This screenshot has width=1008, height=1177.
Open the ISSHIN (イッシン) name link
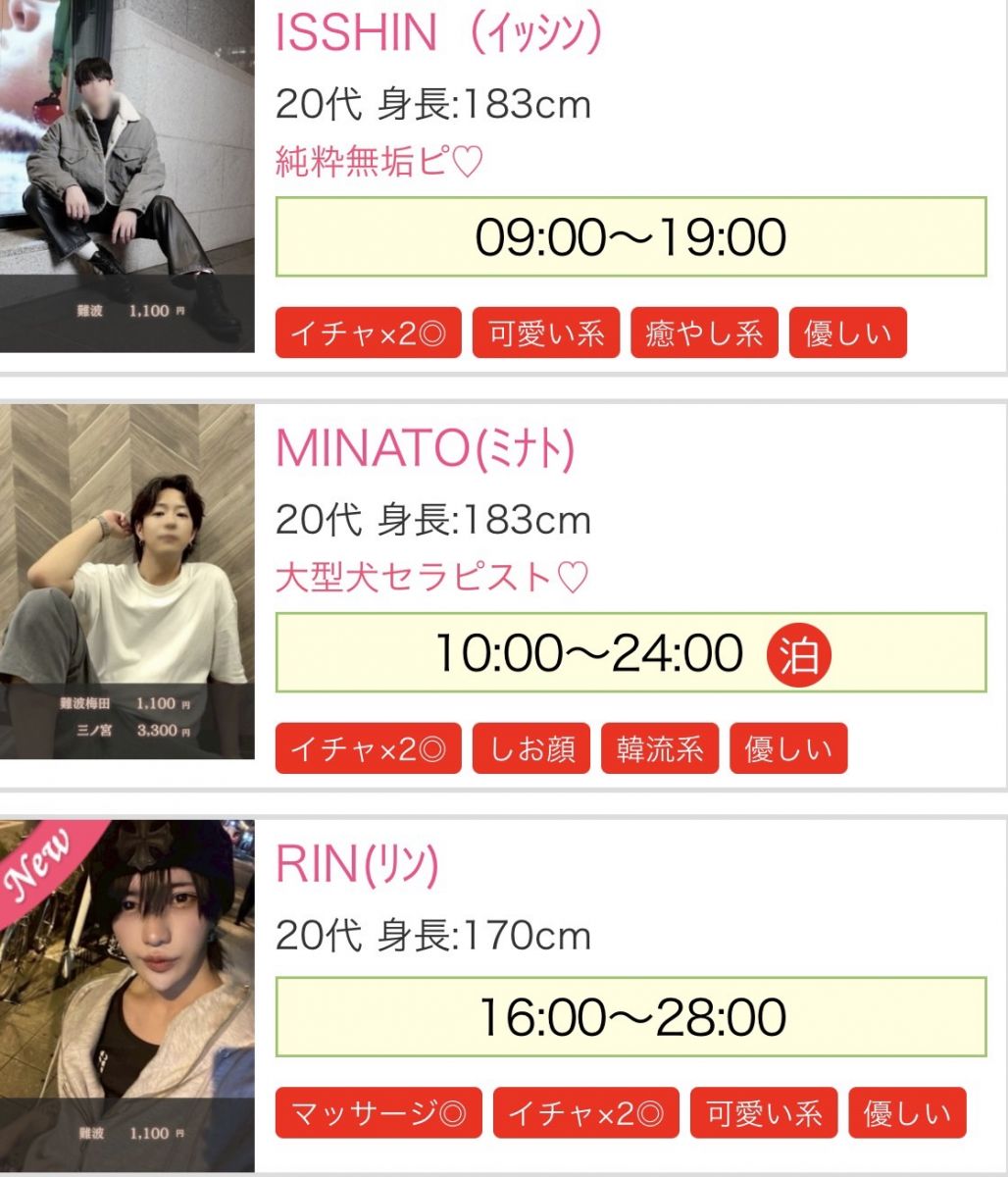click(x=437, y=33)
